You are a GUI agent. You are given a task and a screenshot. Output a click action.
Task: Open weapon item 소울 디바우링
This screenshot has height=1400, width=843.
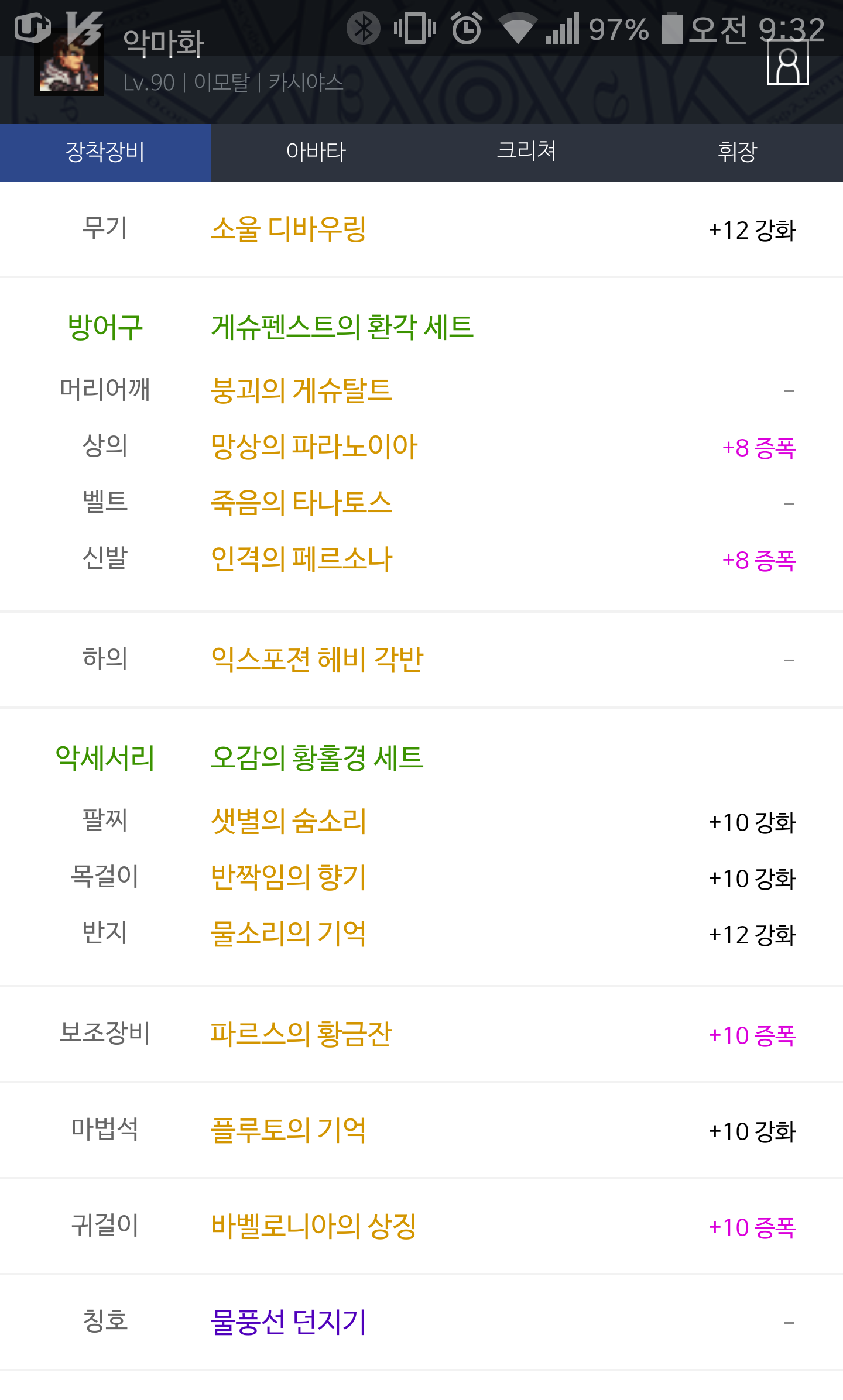pyautogui.click(x=288, y=229)
